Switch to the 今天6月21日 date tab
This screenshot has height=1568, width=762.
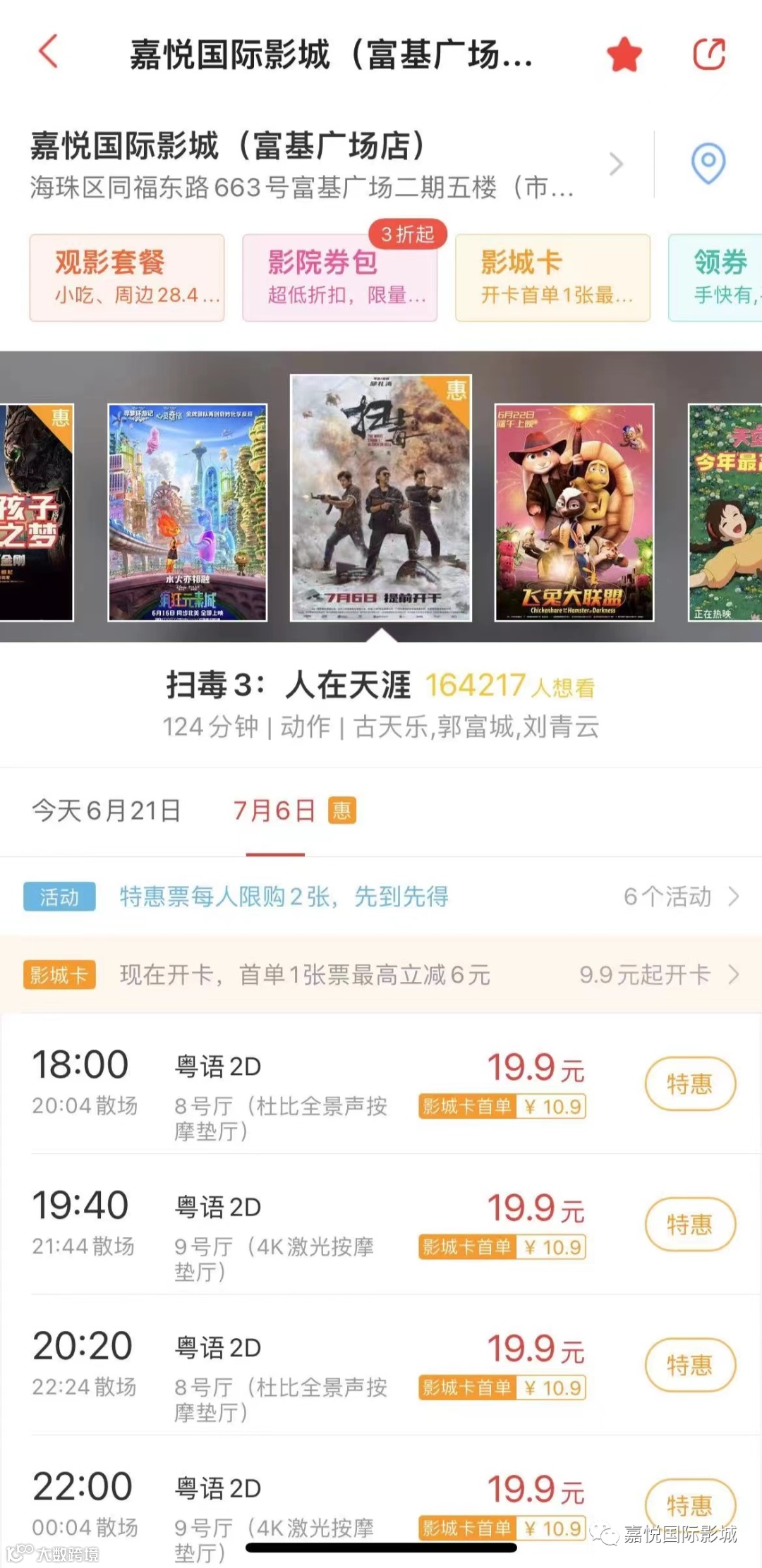106,811
